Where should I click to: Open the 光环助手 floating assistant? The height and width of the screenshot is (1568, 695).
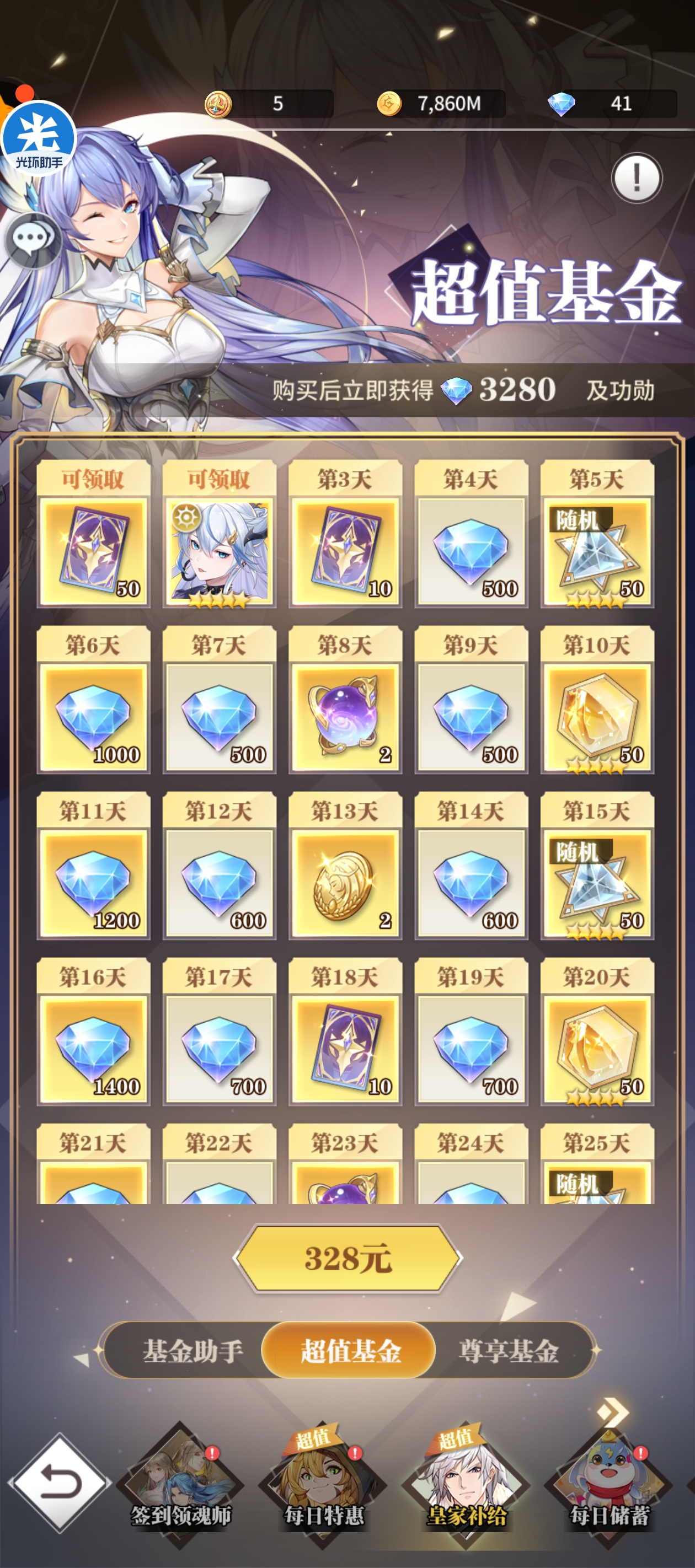point(39,139)
